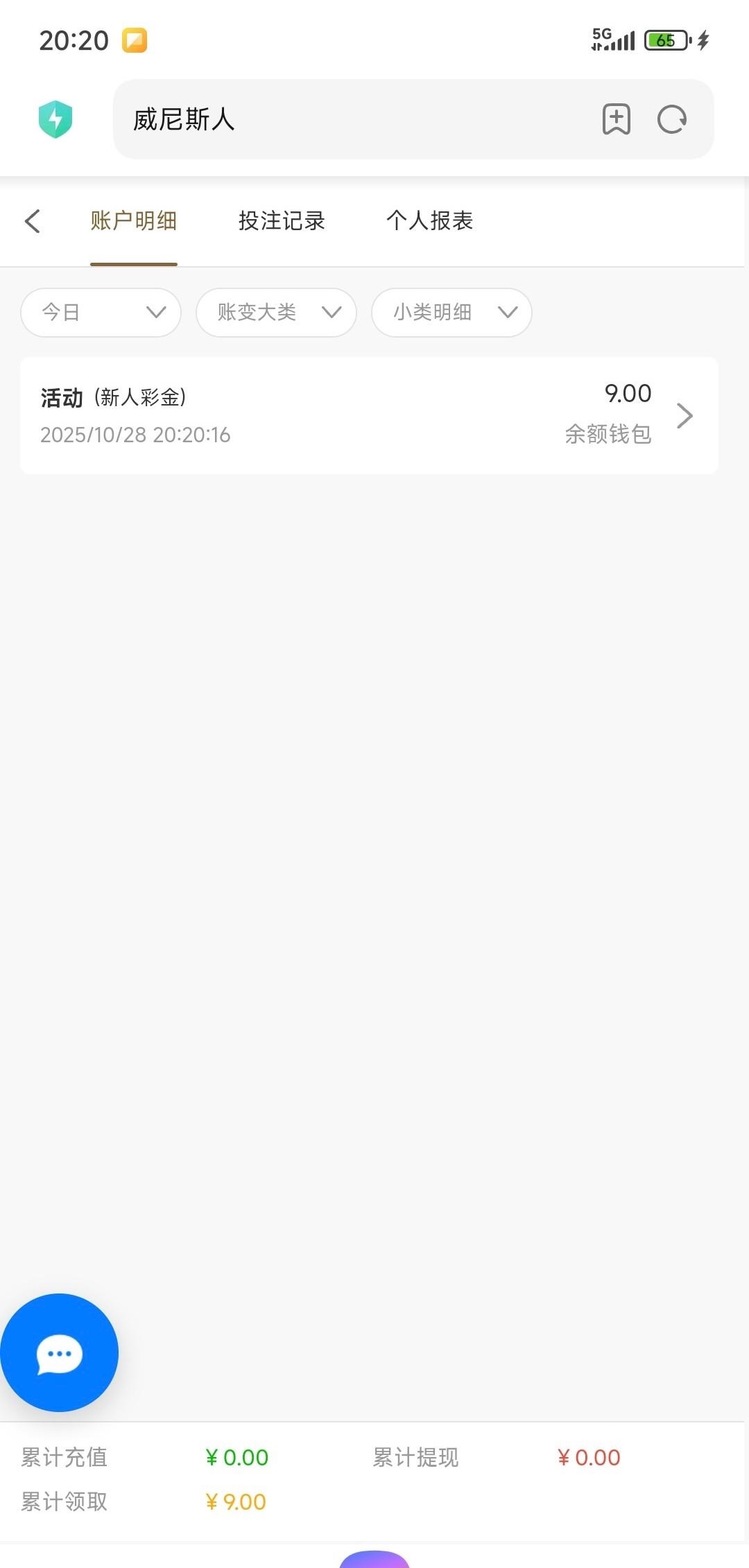Switch to the 投注记录 tab
Screen dimensions: 749x1568
tap(282, 221)
